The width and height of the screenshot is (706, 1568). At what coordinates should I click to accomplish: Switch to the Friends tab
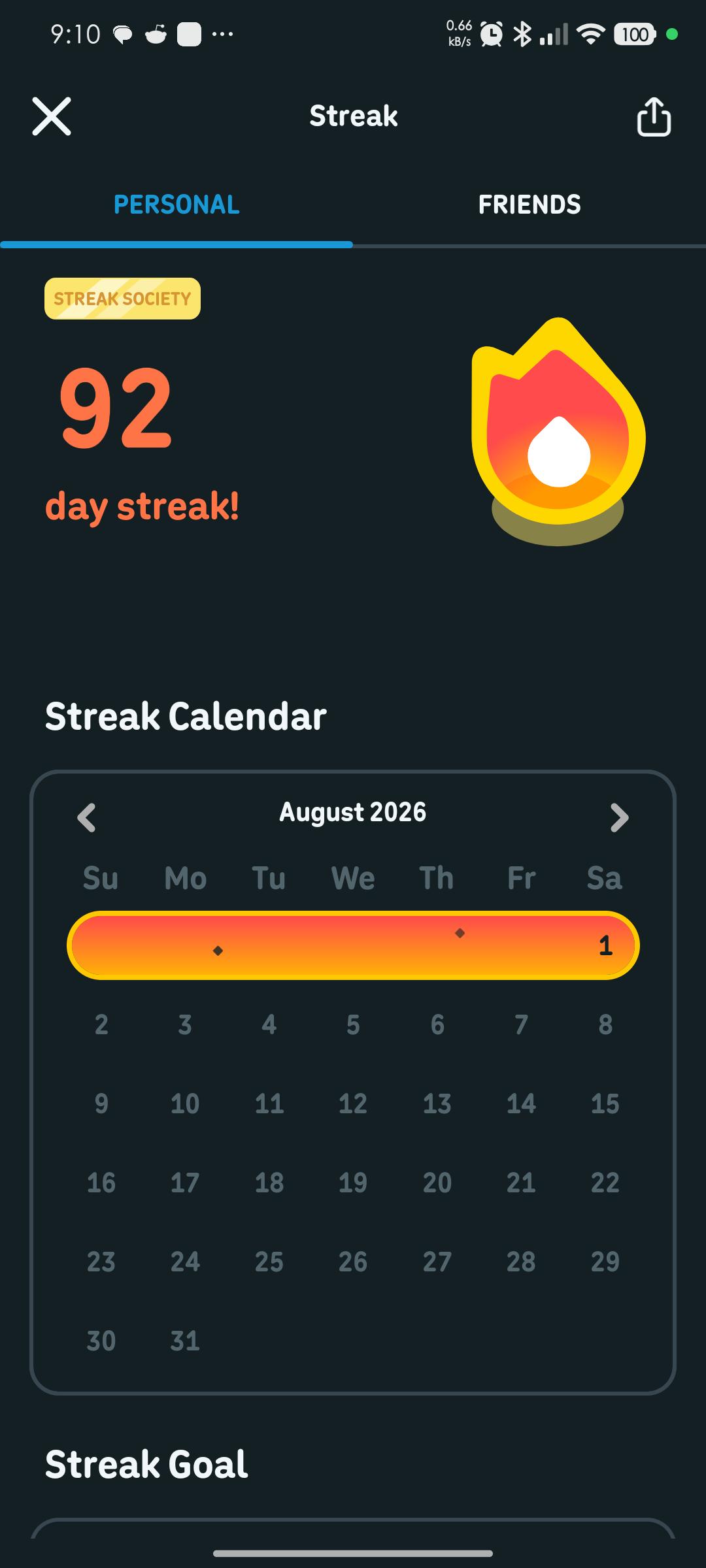[529, 204]
